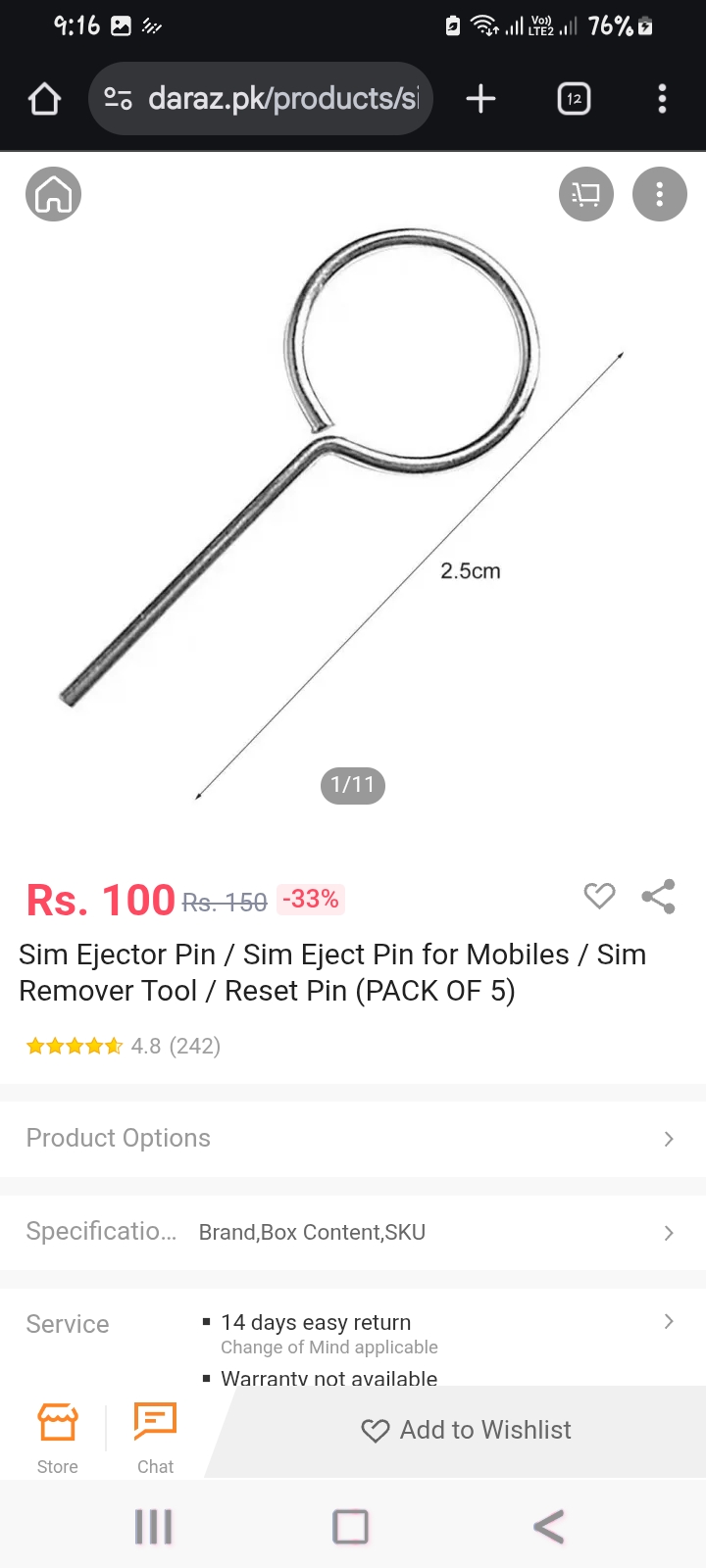Share this sim ejector pin product
706x1568 pixels.
pos(658,896)
